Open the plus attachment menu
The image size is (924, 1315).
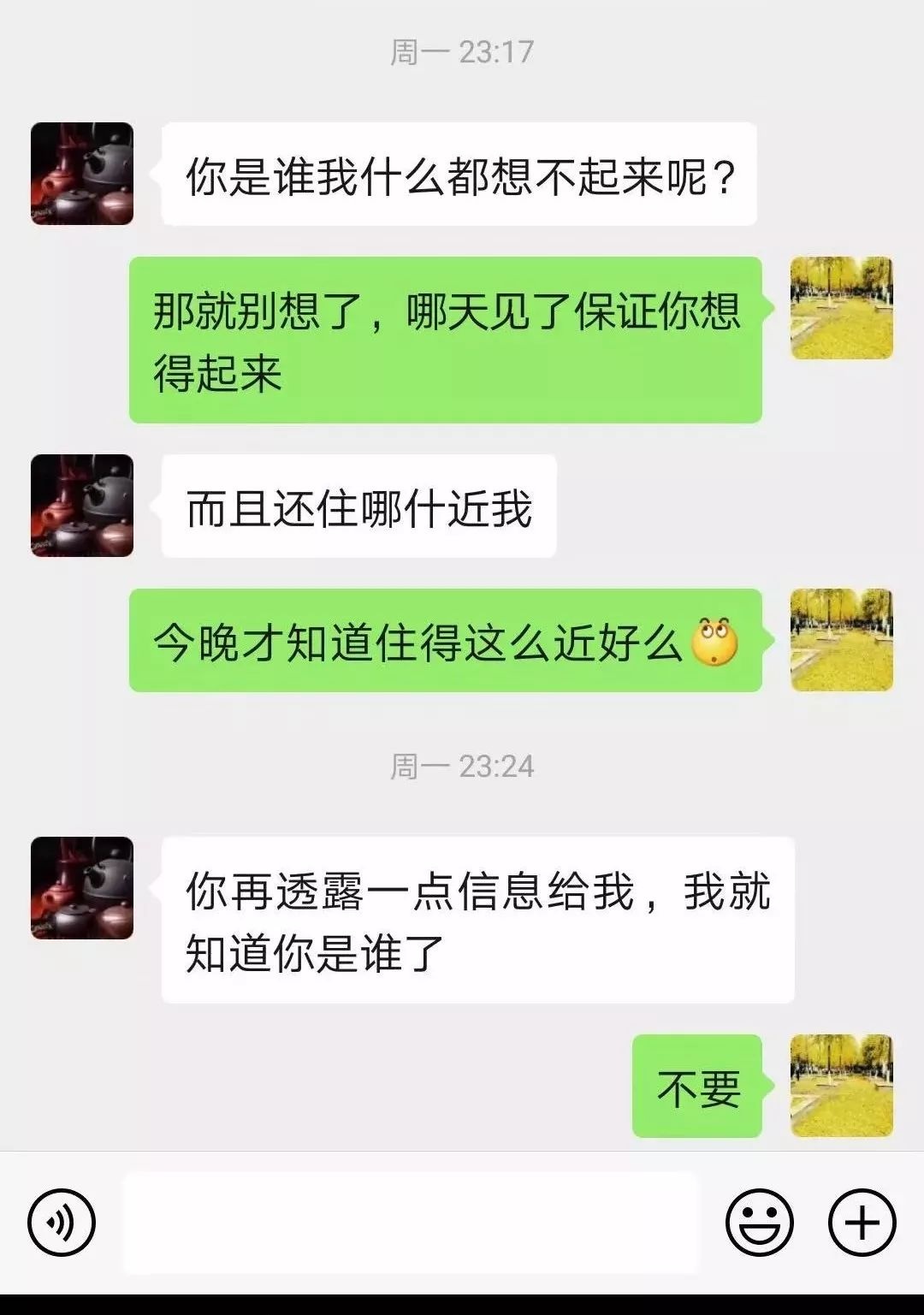pyautogui.click(x=862, y=1223)
